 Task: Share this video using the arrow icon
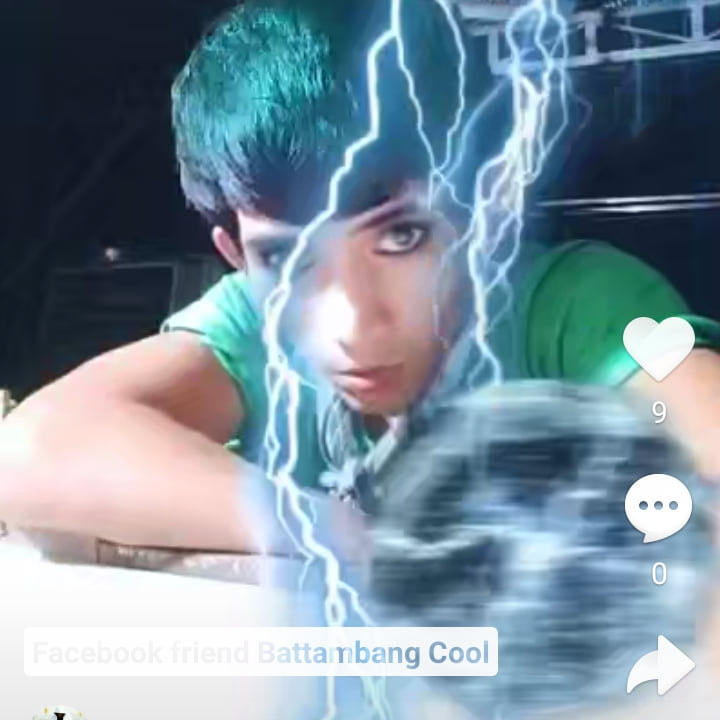pos(661,667)
